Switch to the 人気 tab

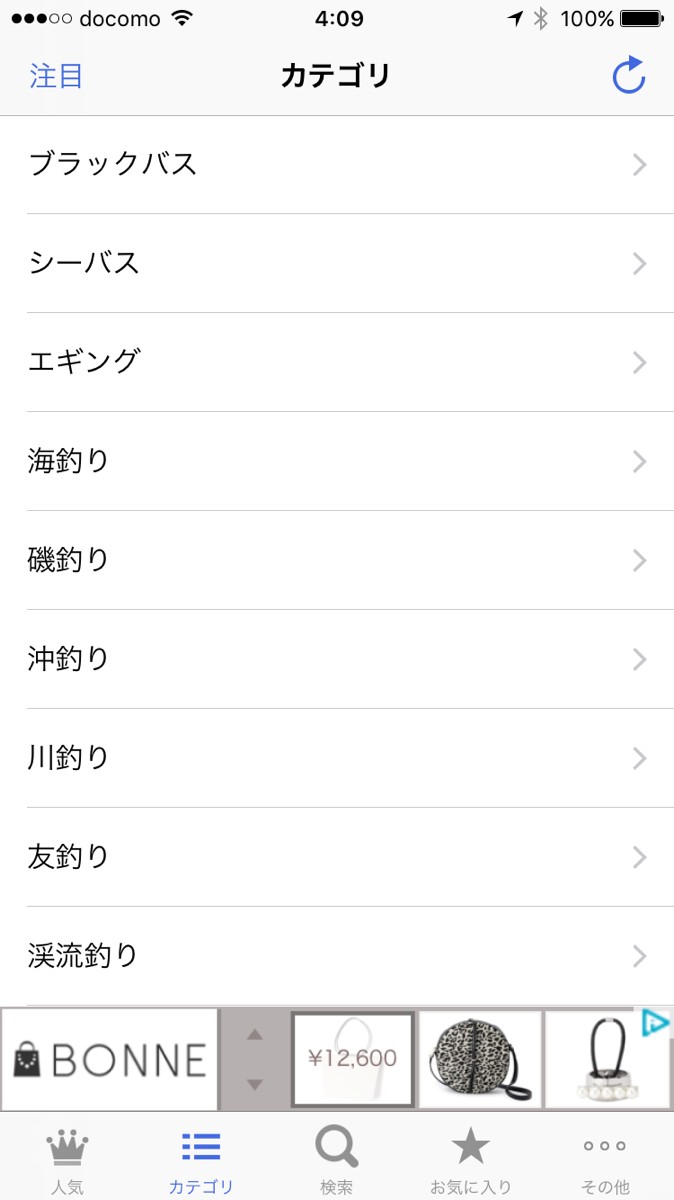(68, 1160)
